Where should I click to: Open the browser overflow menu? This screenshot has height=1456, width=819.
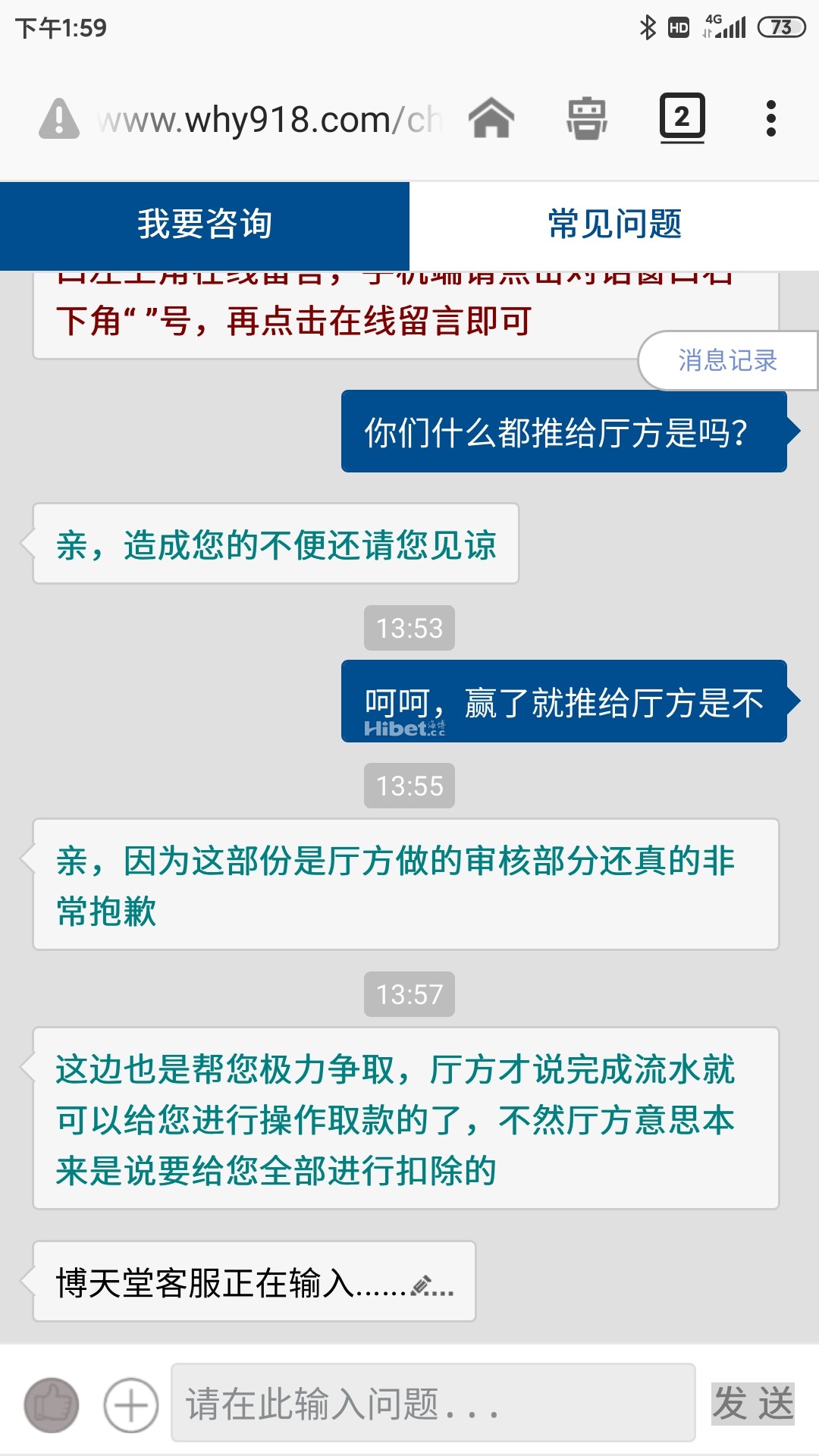coord(770,118)
